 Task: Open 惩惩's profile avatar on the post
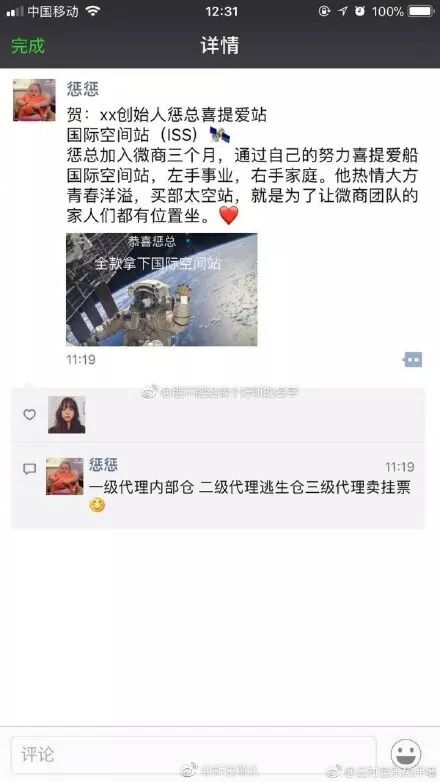[34, 100]
